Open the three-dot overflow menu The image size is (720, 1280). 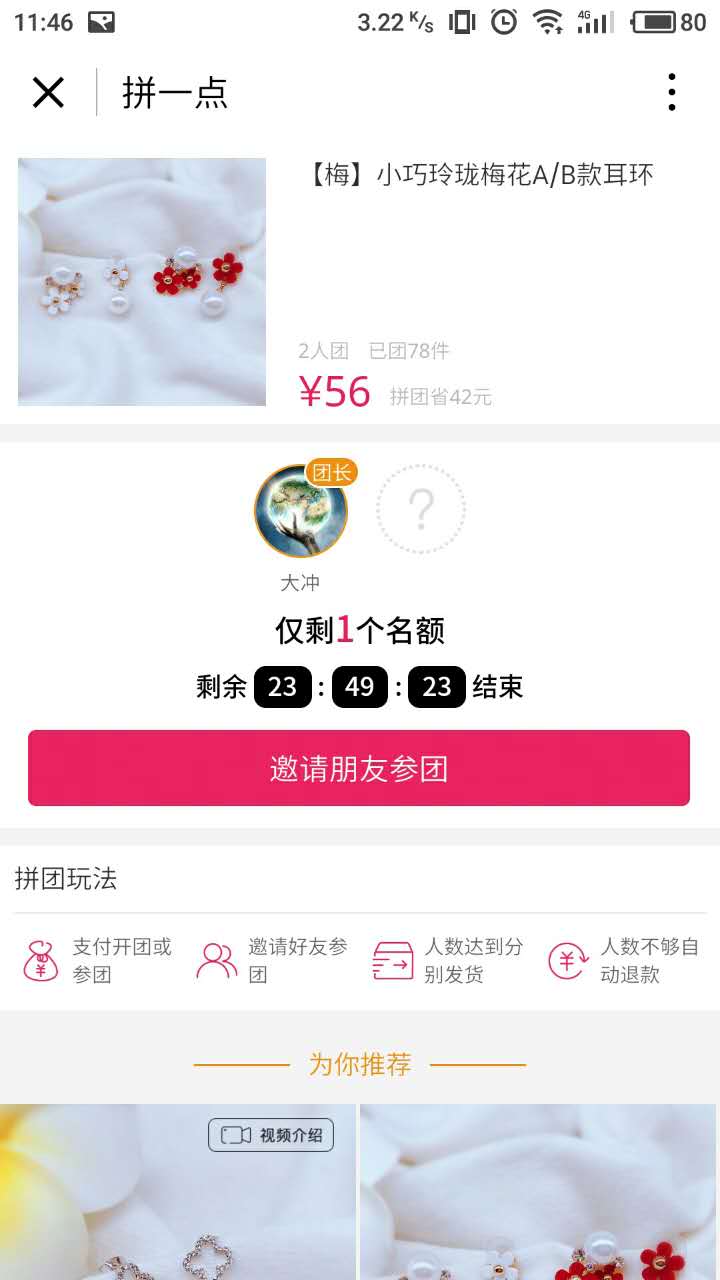[x=671, y=93]
